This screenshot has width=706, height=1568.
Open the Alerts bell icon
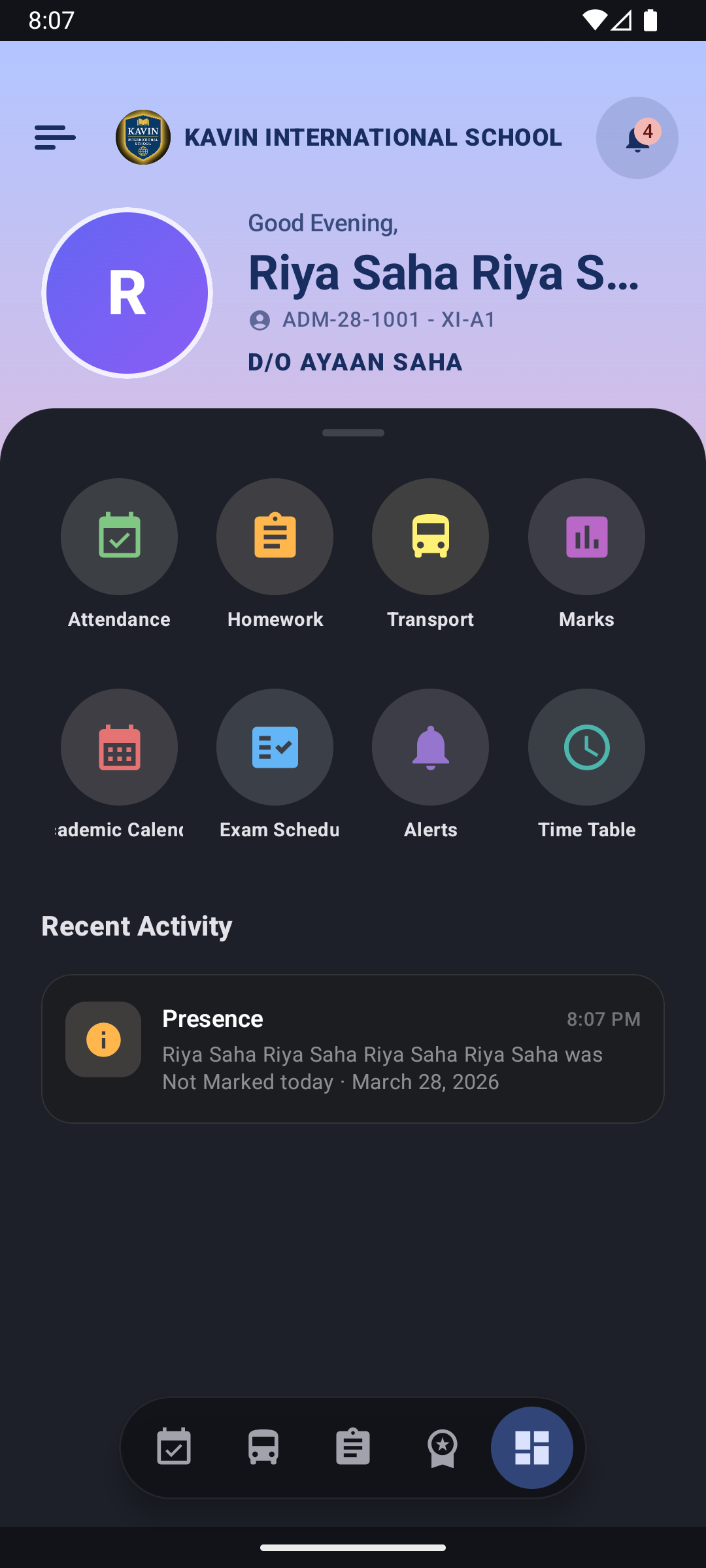[x=430, y=747]
